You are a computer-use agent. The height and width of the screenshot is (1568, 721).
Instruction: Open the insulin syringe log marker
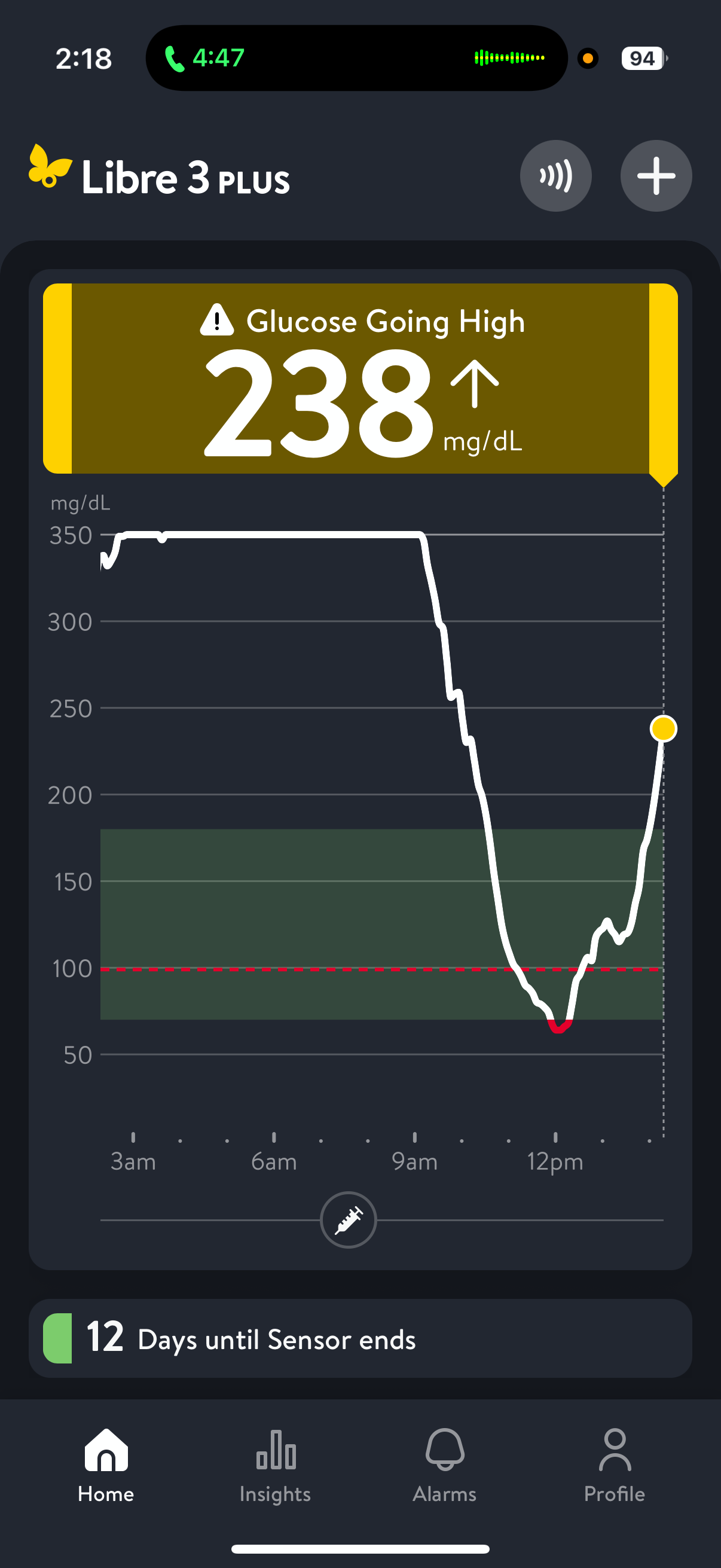(x=348, y=1219)
